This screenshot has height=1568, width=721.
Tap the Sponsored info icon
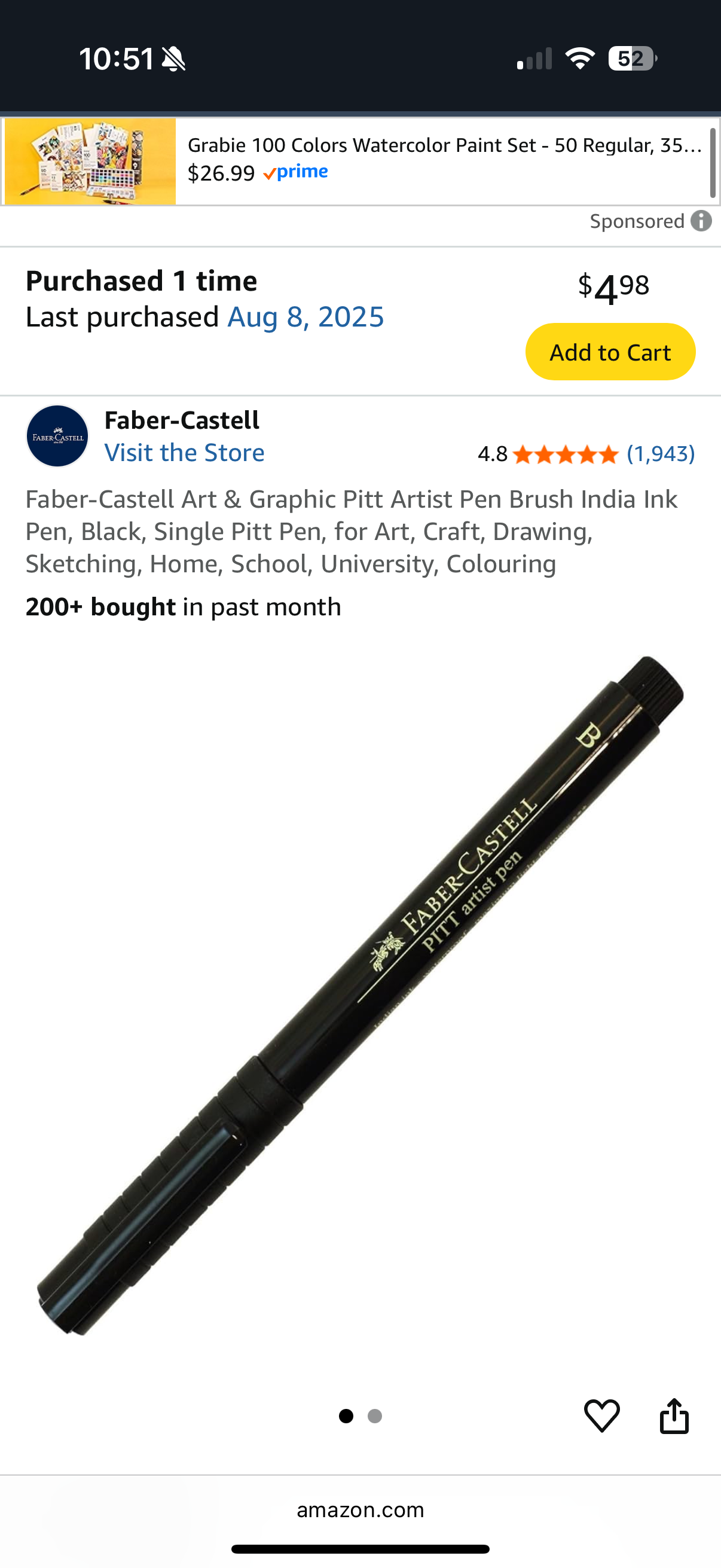(x=701, y=221)
